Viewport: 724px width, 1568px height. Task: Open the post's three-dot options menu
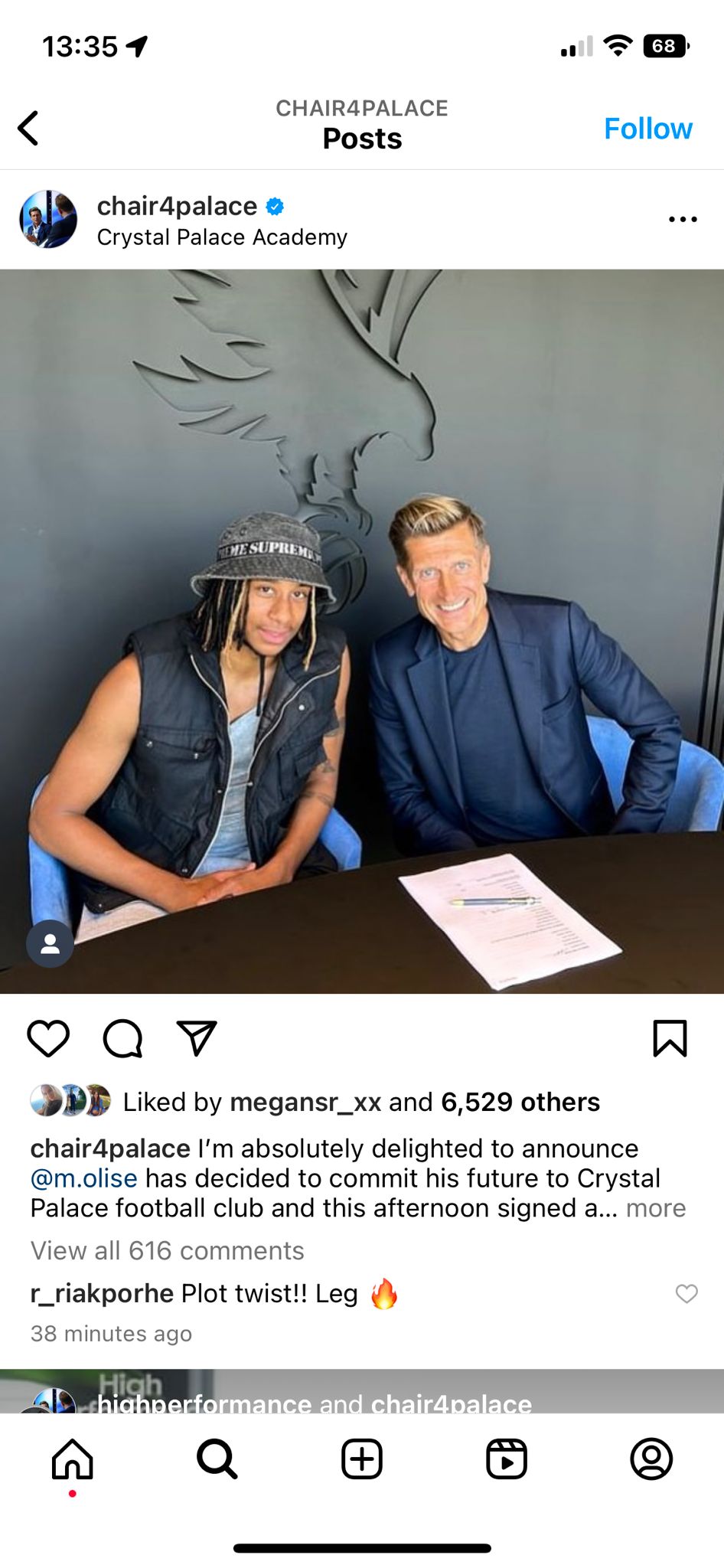(x=682, y=220)
